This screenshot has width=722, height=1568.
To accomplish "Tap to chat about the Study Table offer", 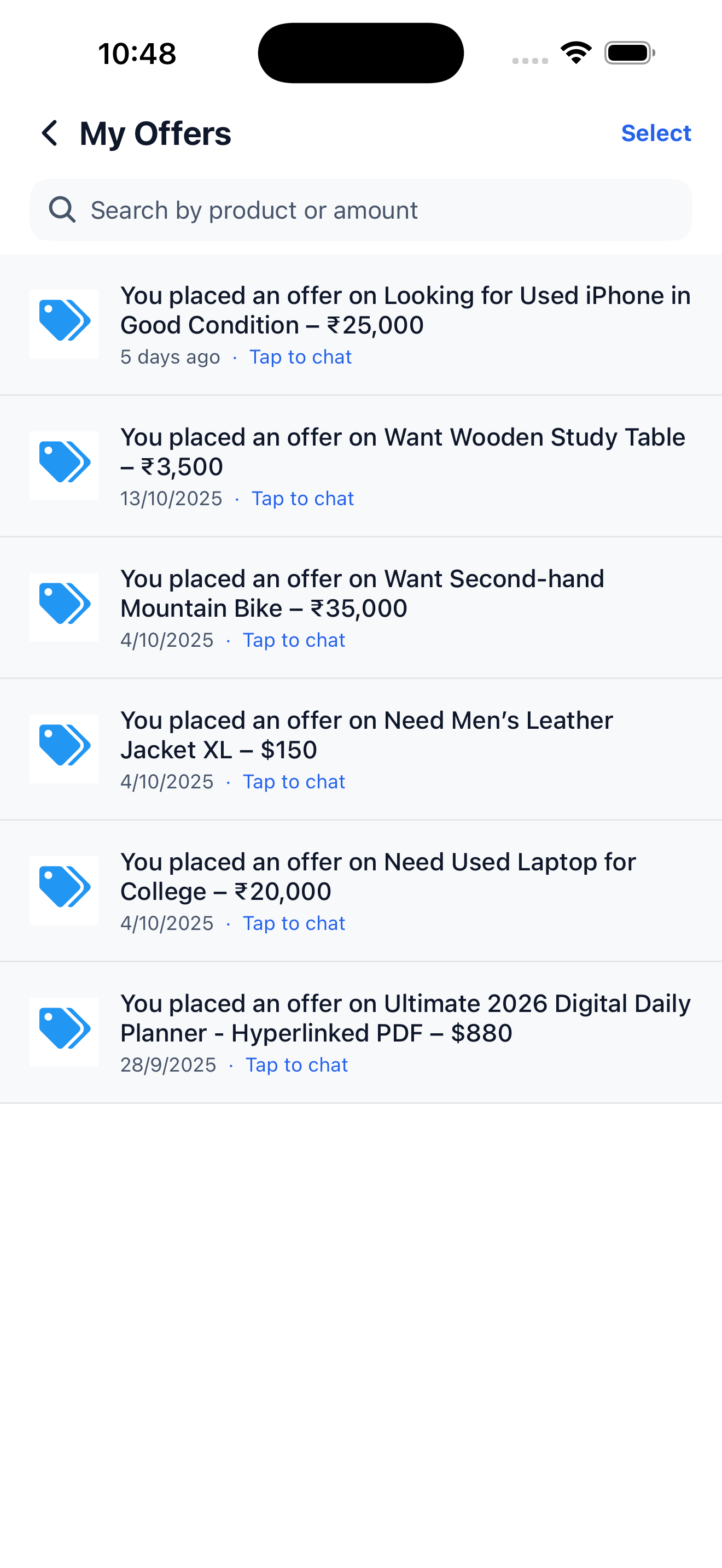I will [302, 499].
